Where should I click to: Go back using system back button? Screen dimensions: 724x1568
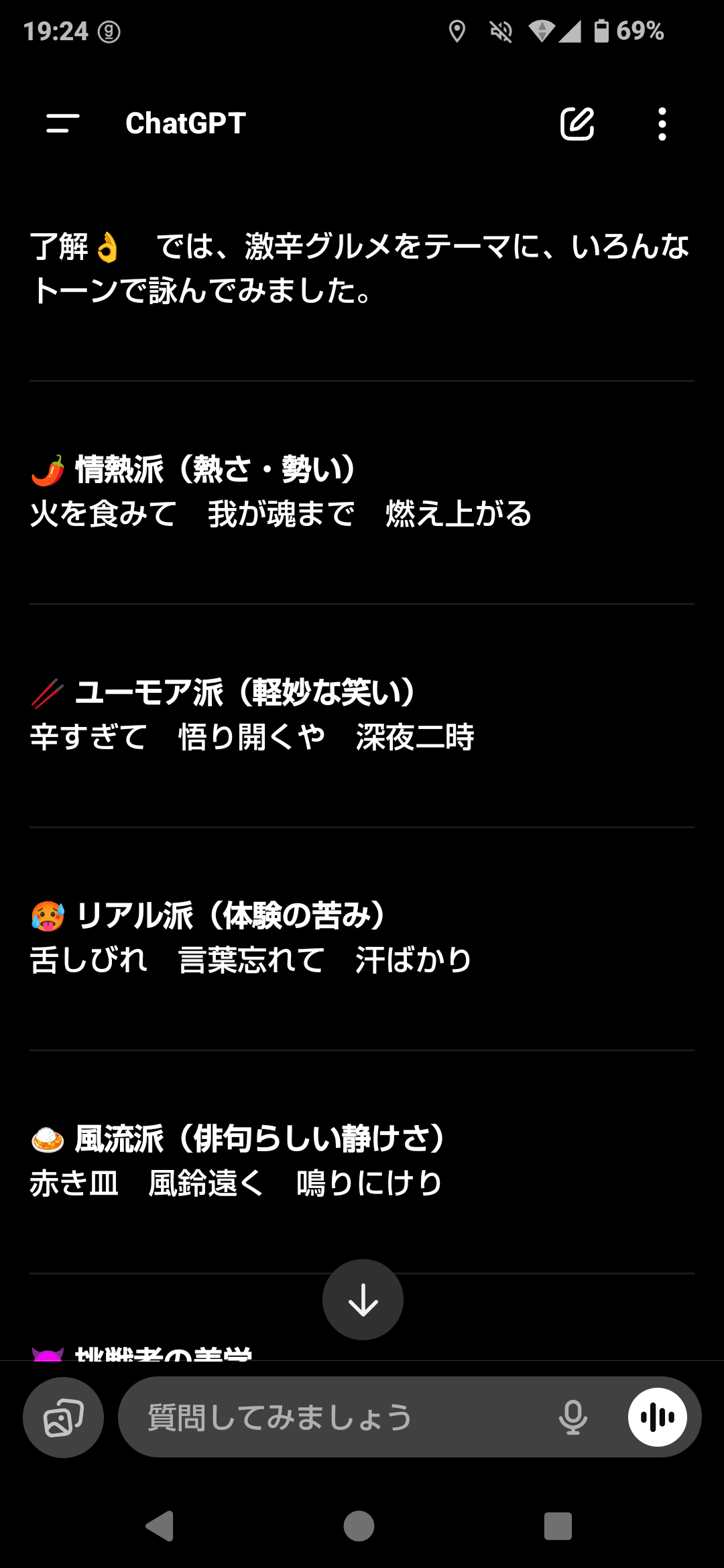(160, 1526)
